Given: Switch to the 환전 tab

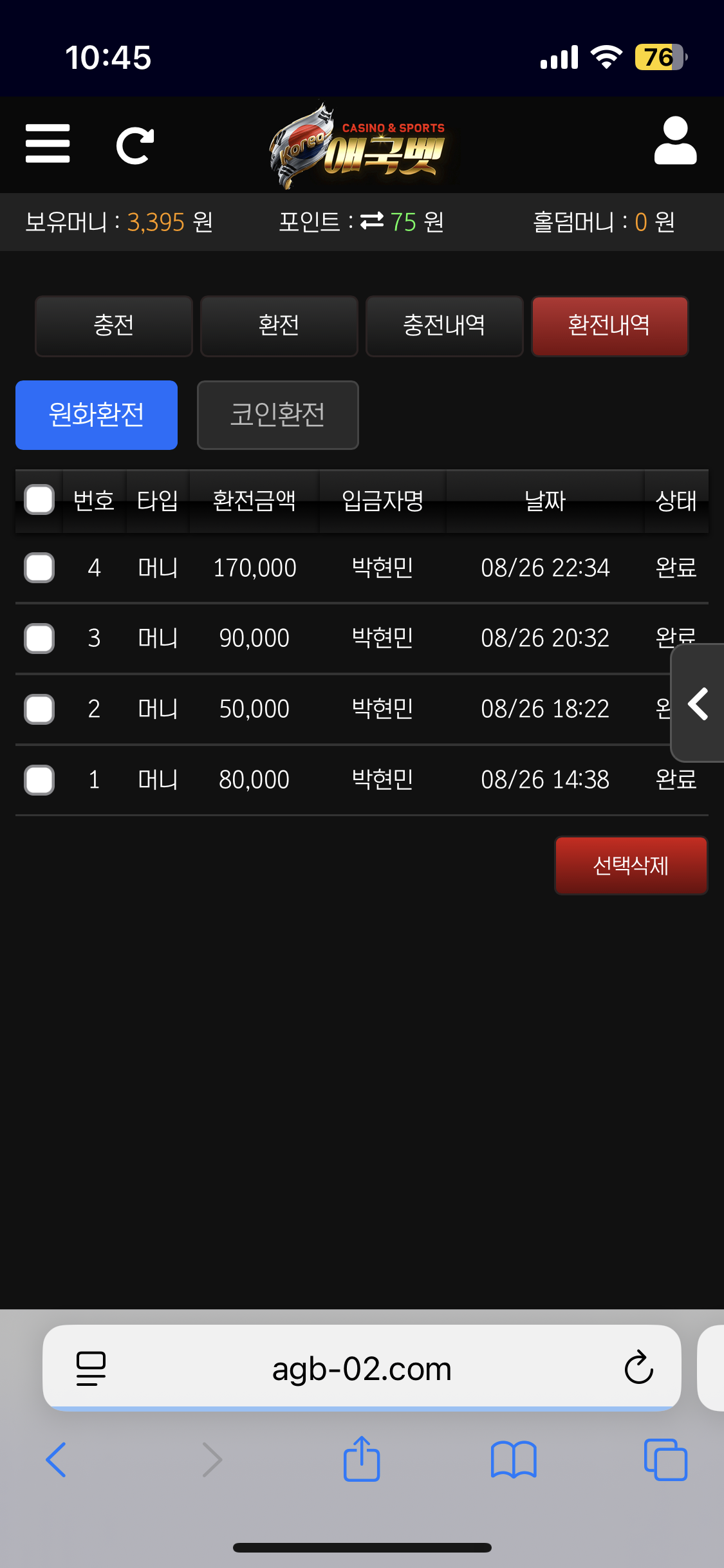Looking at the screenshot, I should pos(279,326).
